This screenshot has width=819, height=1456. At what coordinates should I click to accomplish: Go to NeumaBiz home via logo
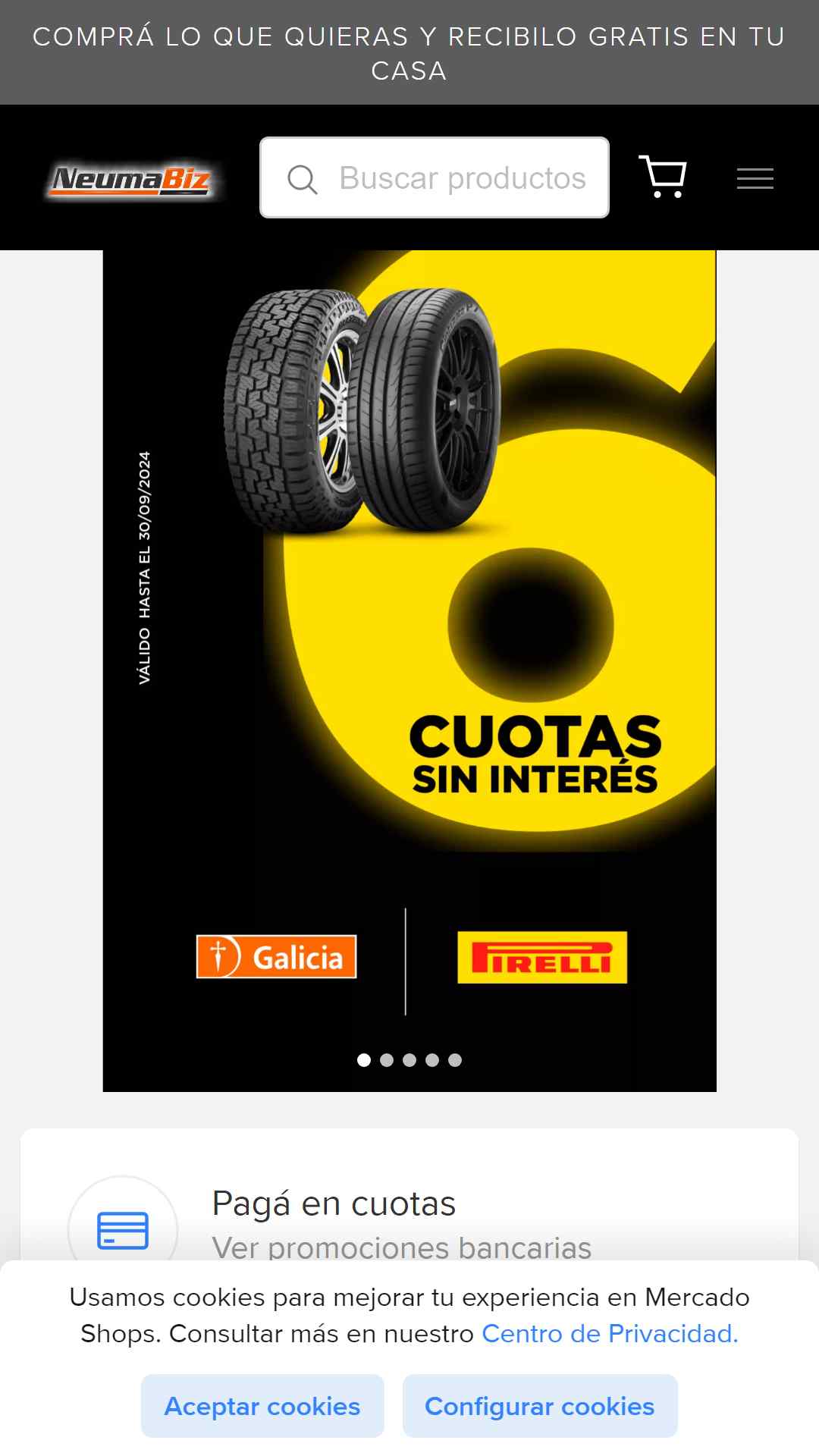coord(130,180)
